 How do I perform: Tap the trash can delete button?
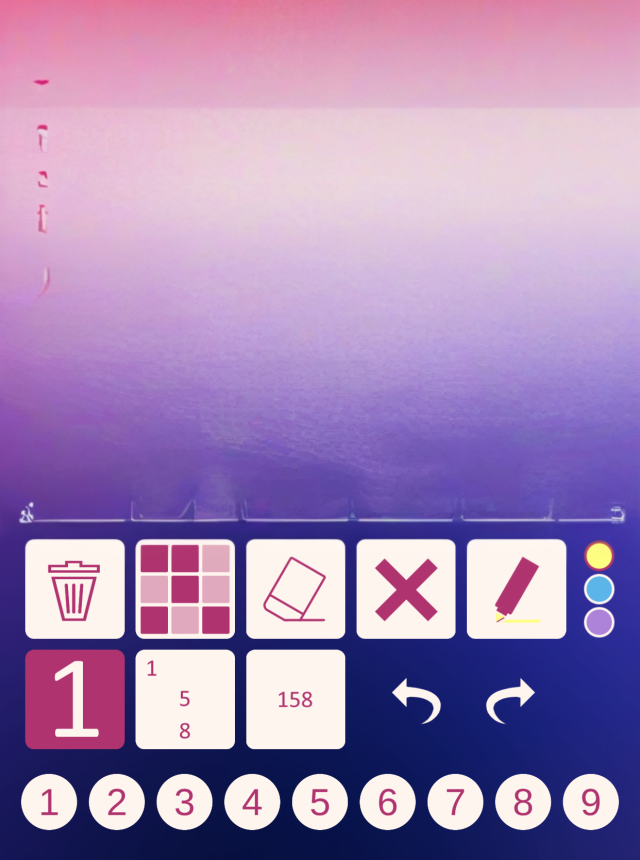tap(75, 589)
